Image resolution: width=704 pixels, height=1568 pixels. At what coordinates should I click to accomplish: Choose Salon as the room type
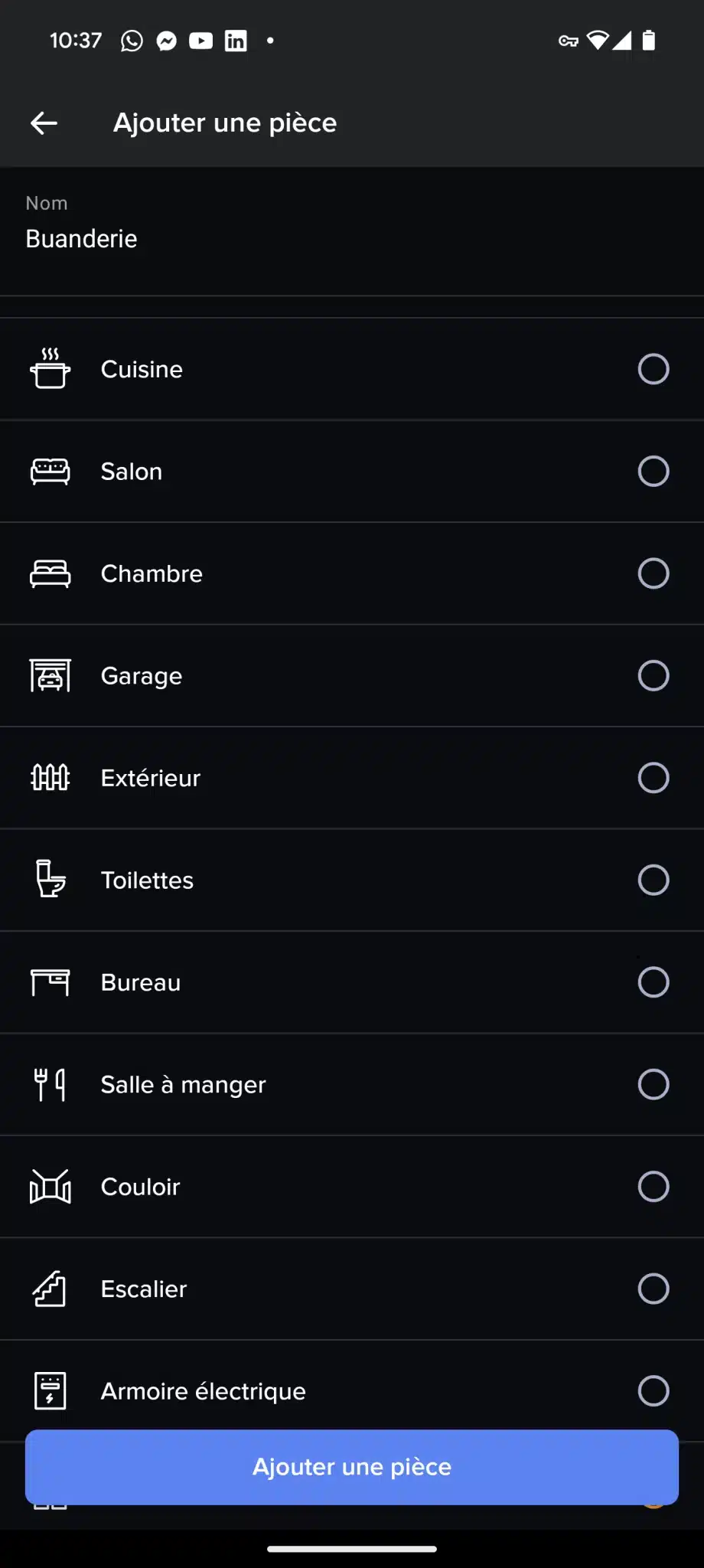[x=352, y=472]
